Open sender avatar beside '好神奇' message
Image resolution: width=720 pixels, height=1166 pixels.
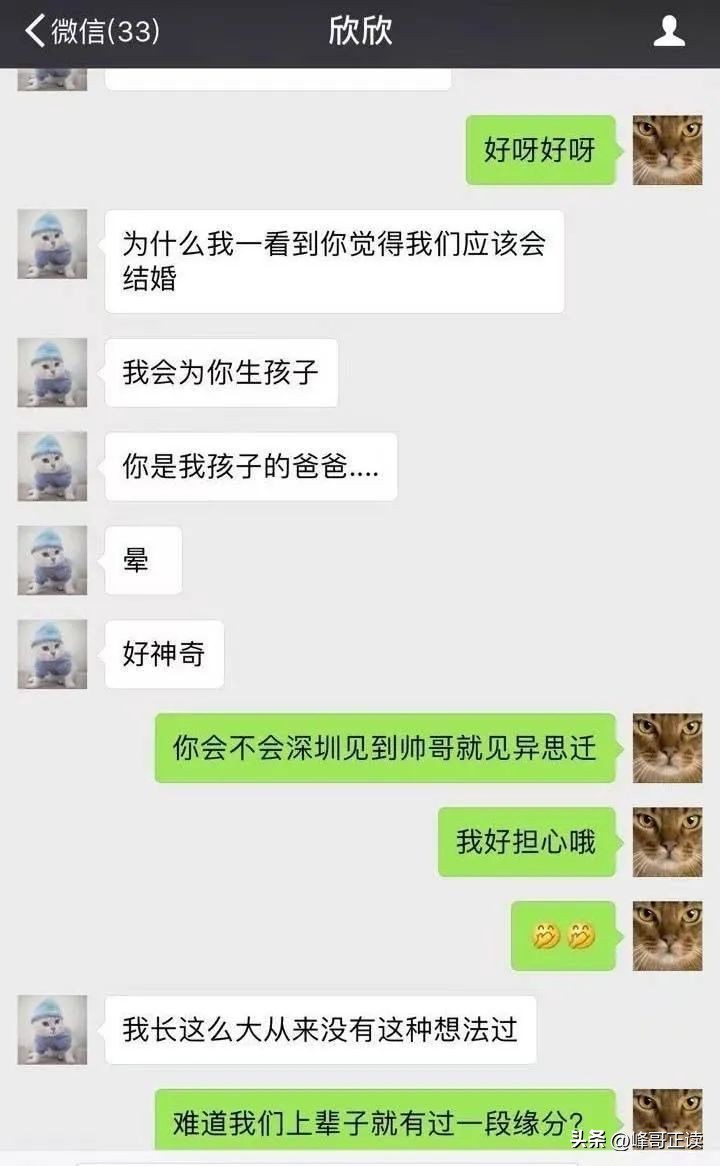pyautogui.click(x=52, y=654)
